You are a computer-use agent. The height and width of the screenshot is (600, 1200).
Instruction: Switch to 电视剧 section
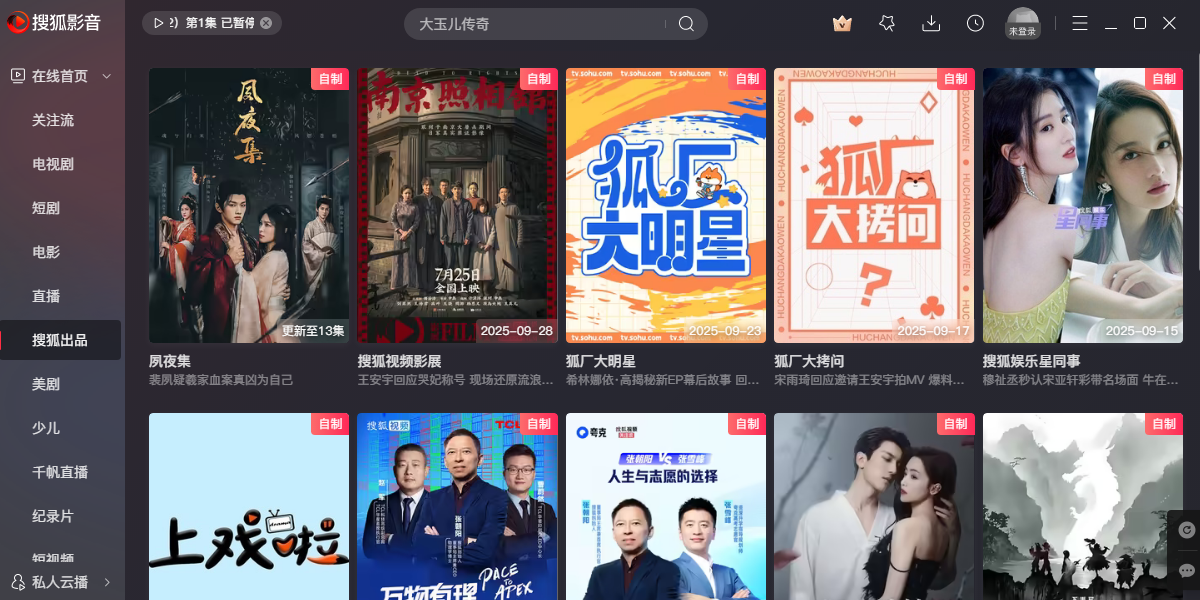click(x=53, y=164)
